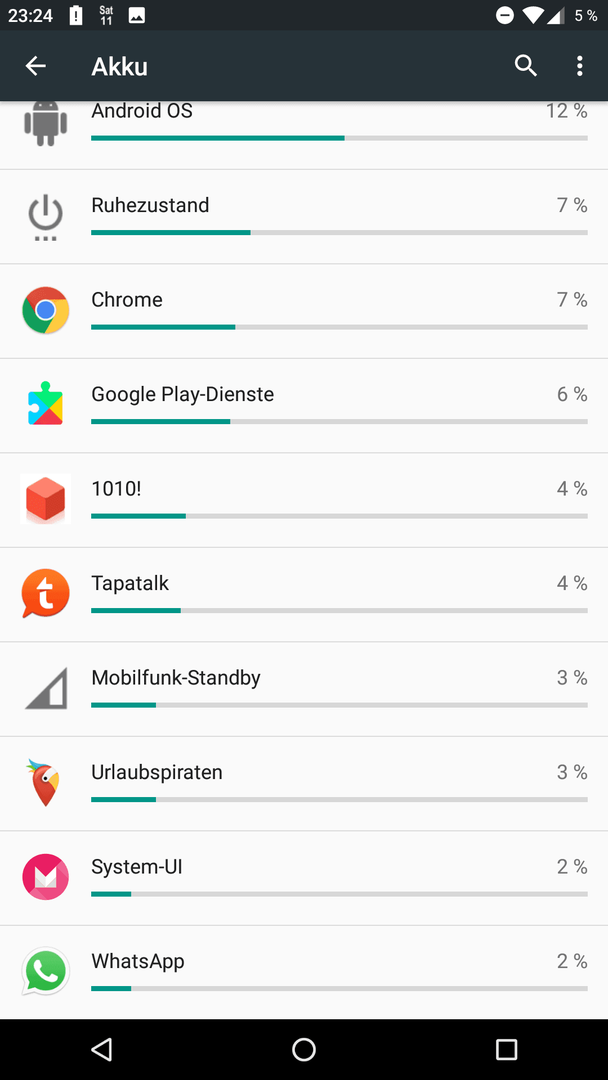Open the overflow menu
Screen dimensions: 608x1080
[x=580, y=66]
